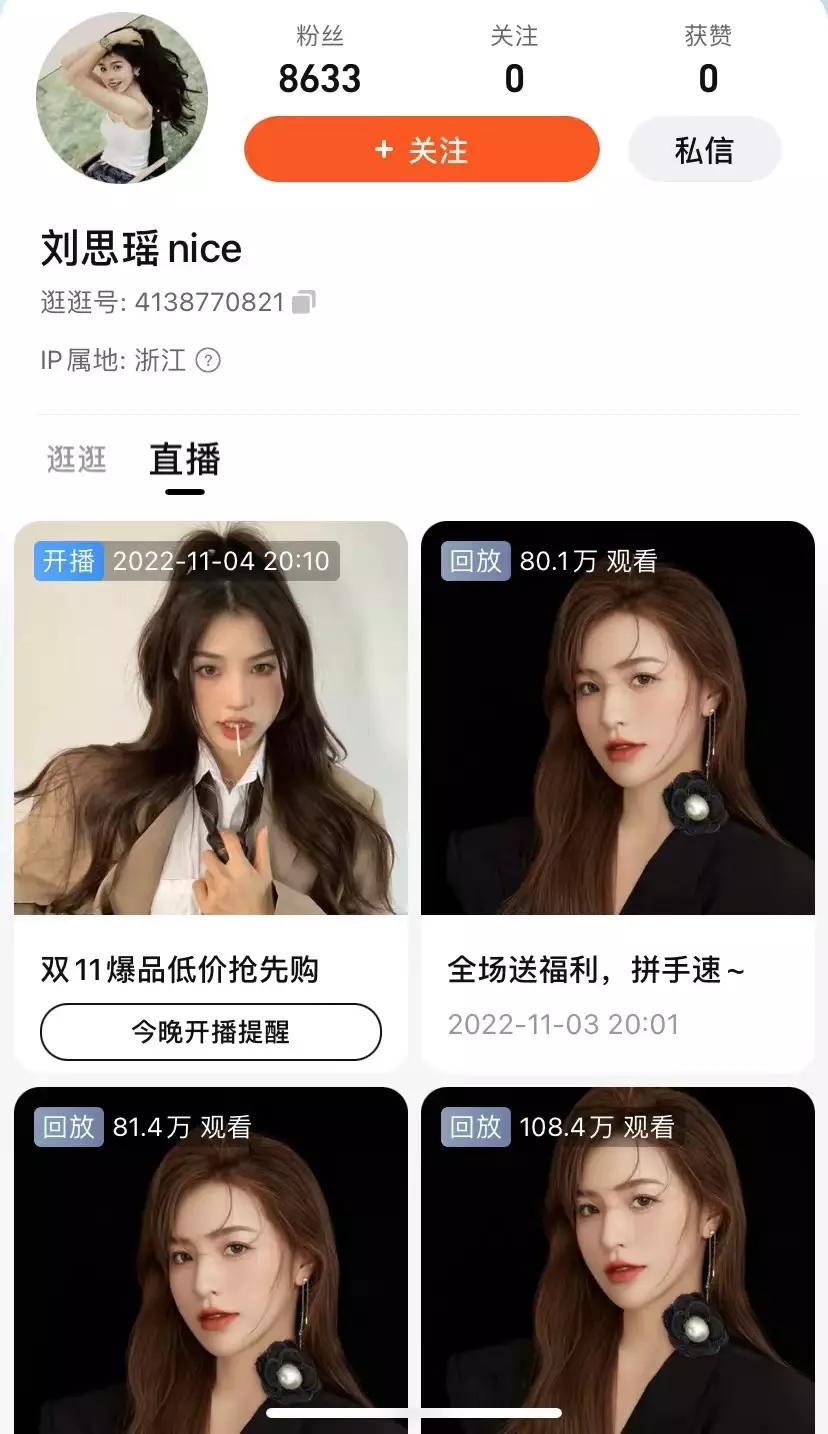This screenshot has width=828, height=1434.
Task: Open the 关注 following list
Action: 516,60
